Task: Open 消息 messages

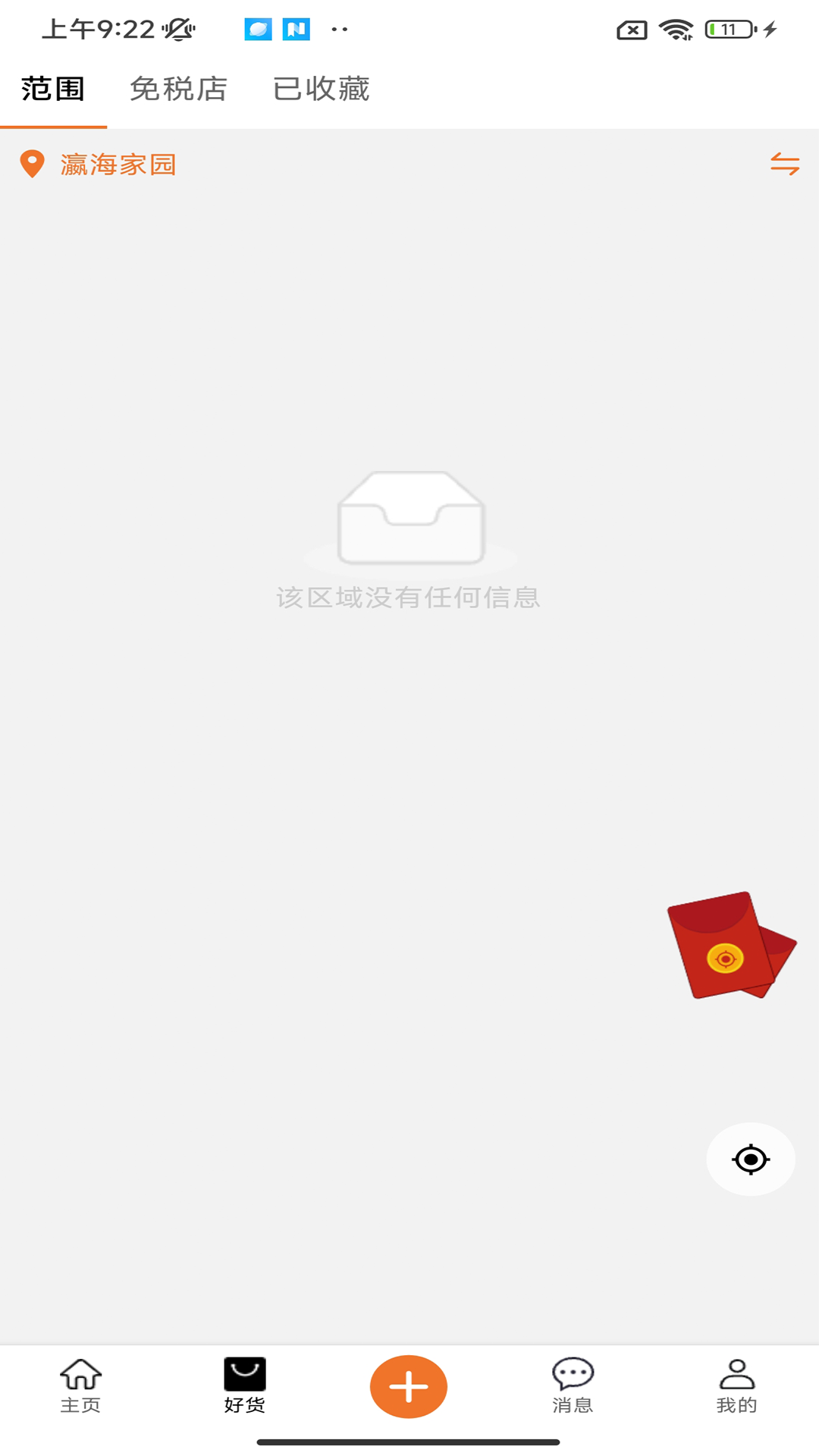Action: point(573,1386)
